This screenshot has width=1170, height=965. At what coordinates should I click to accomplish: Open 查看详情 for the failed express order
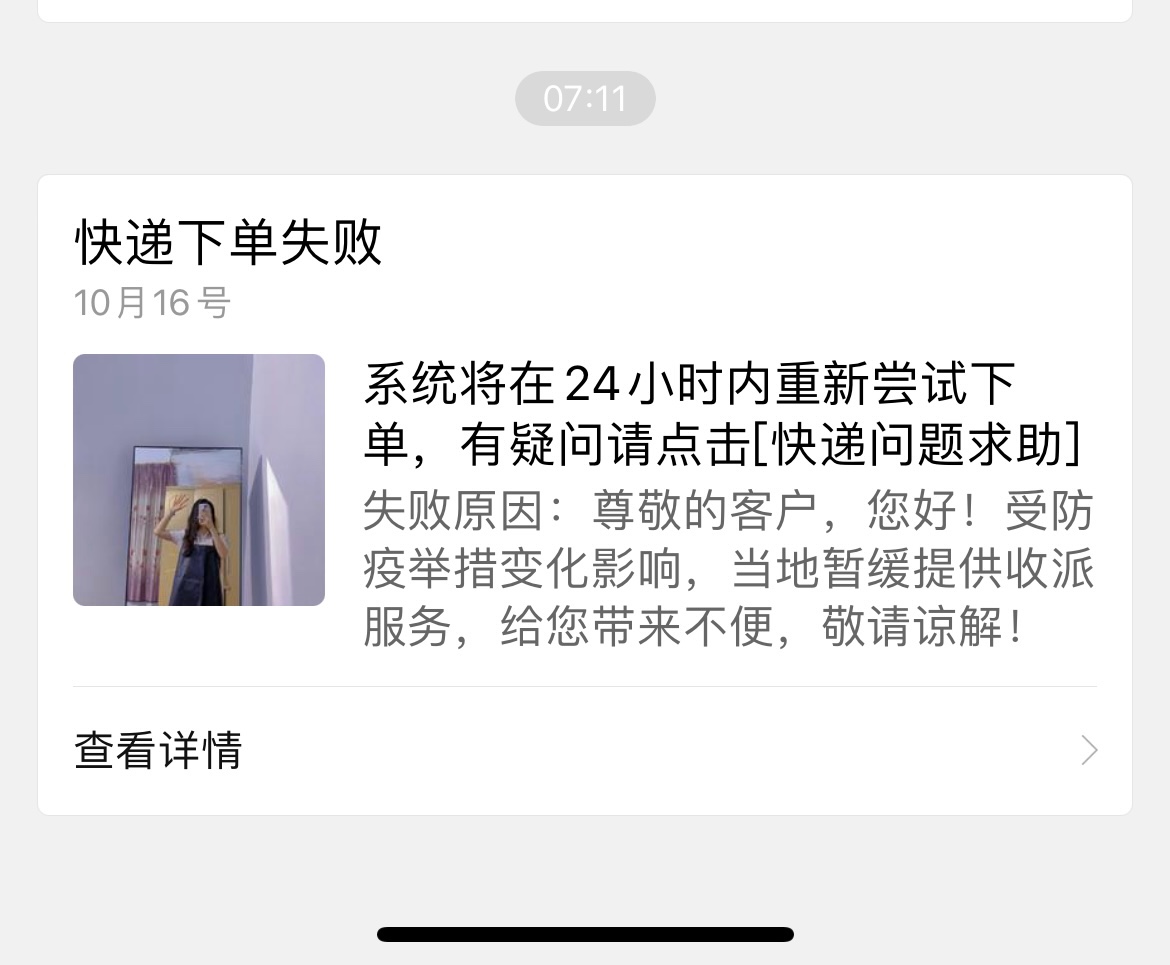[584, 750]
